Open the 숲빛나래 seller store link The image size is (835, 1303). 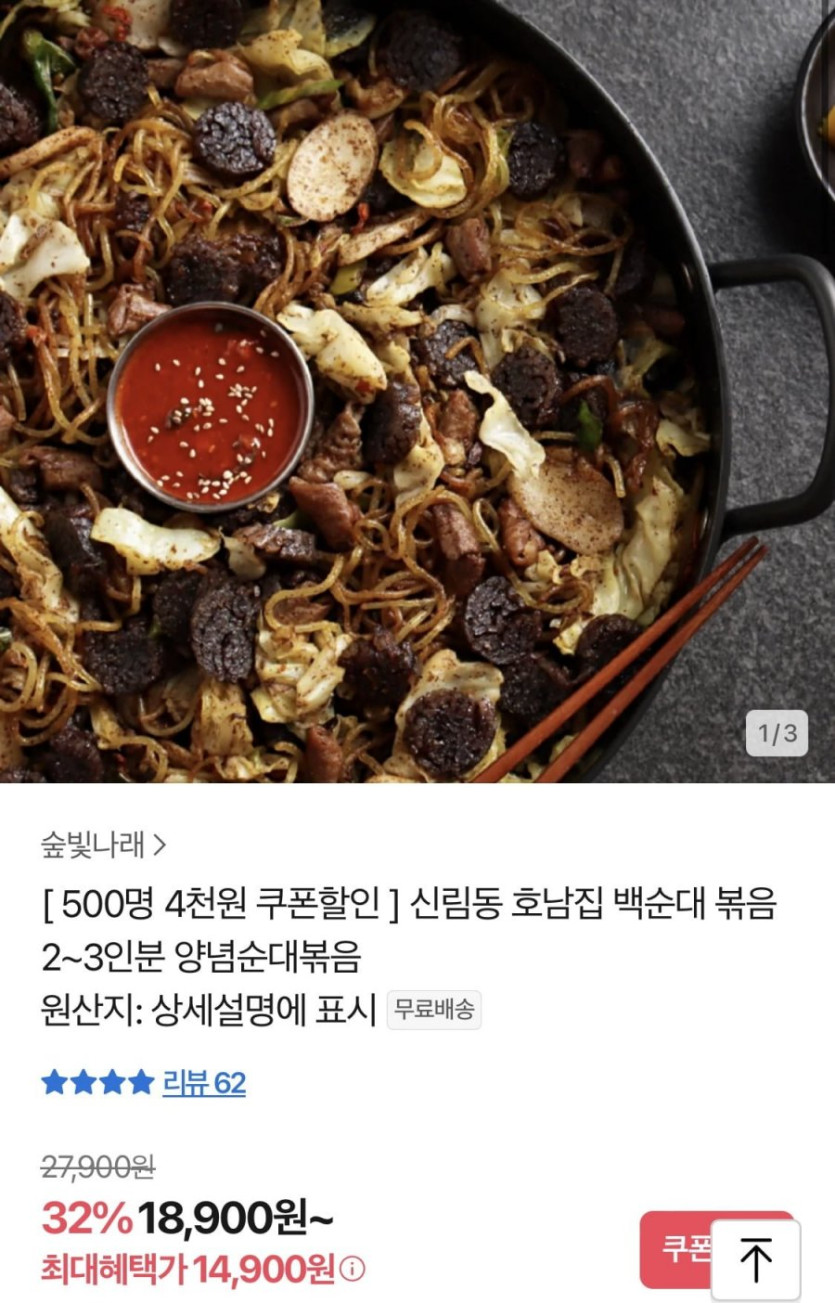[x=102, y=845]
